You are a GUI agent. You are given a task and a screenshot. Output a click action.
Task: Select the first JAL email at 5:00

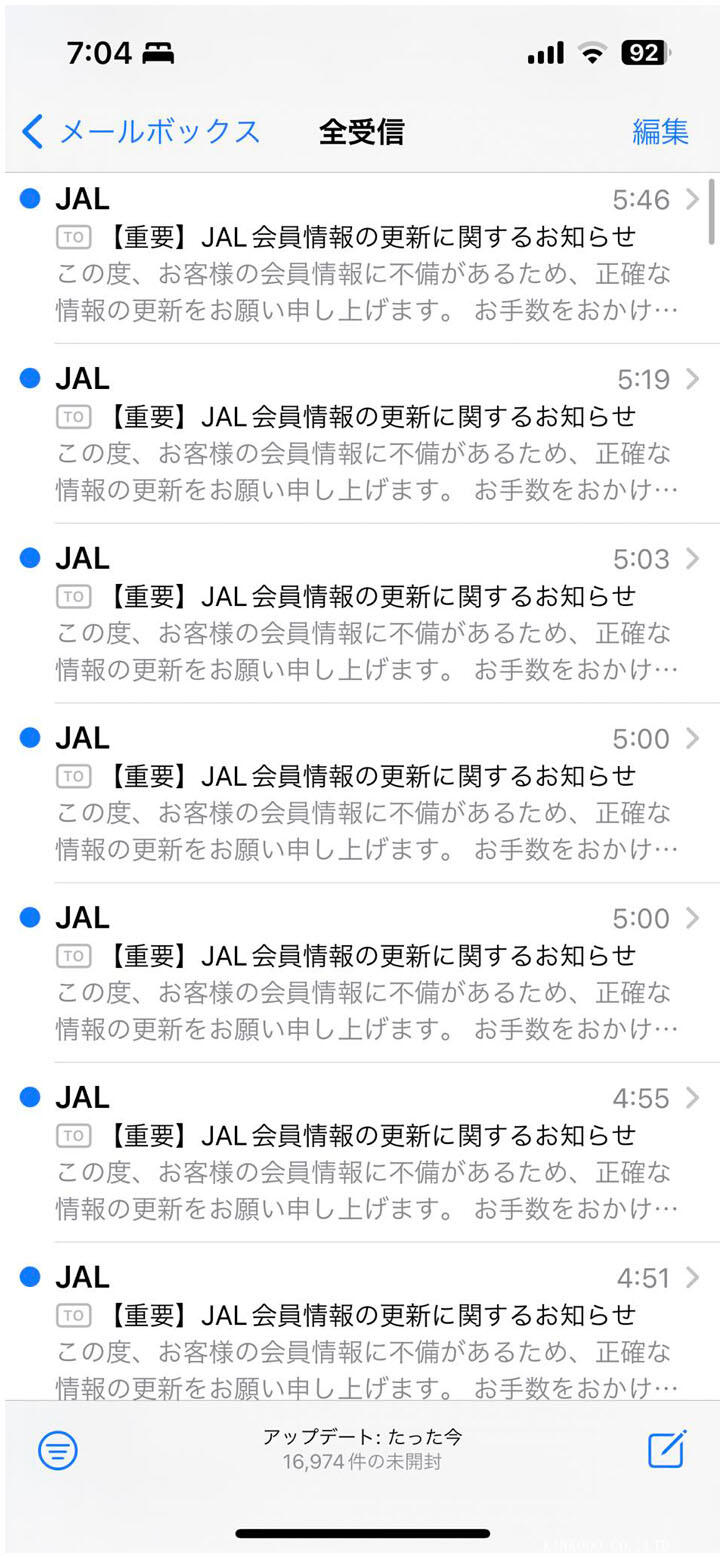coord(362,790)
